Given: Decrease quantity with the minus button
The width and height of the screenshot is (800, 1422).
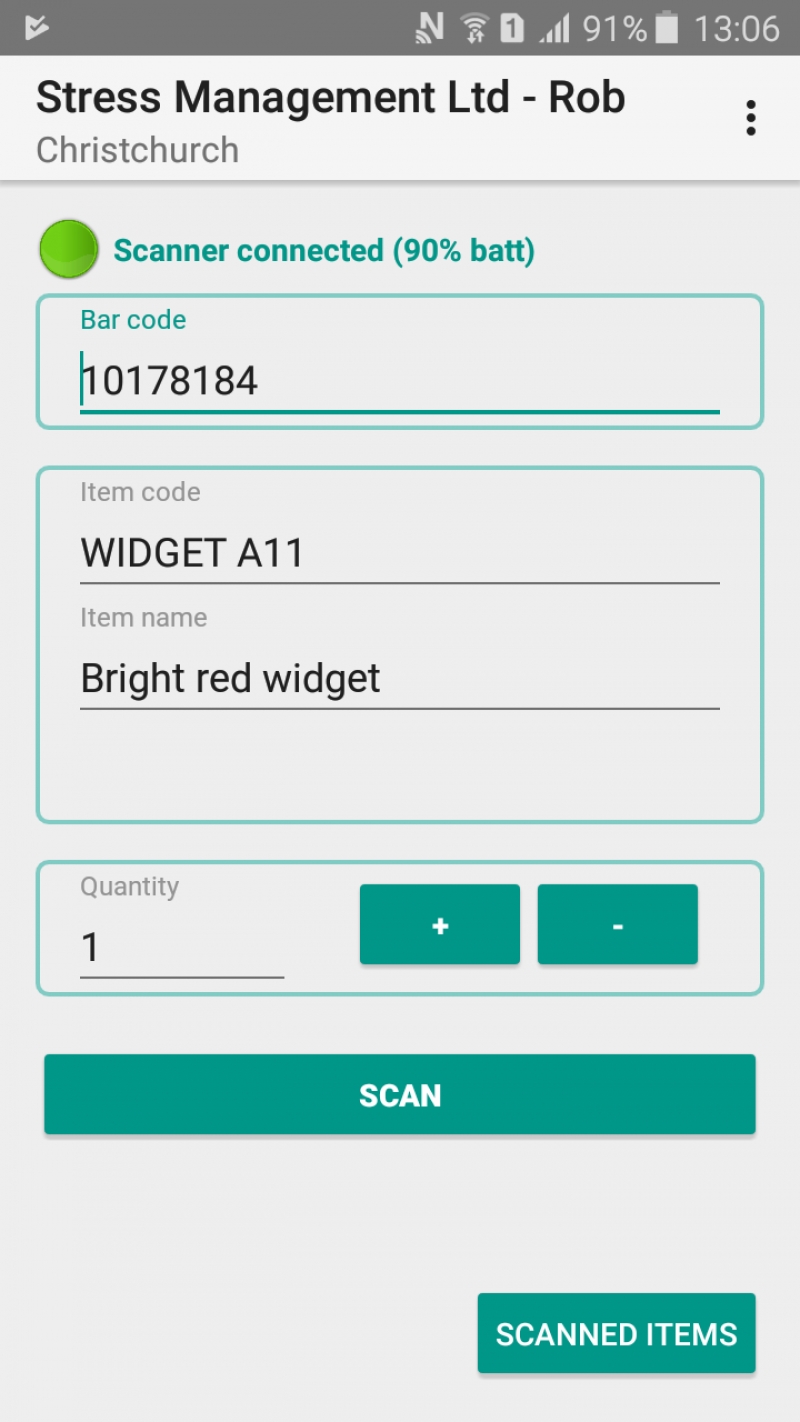Looking at the screenshot, I should [617, 925].
